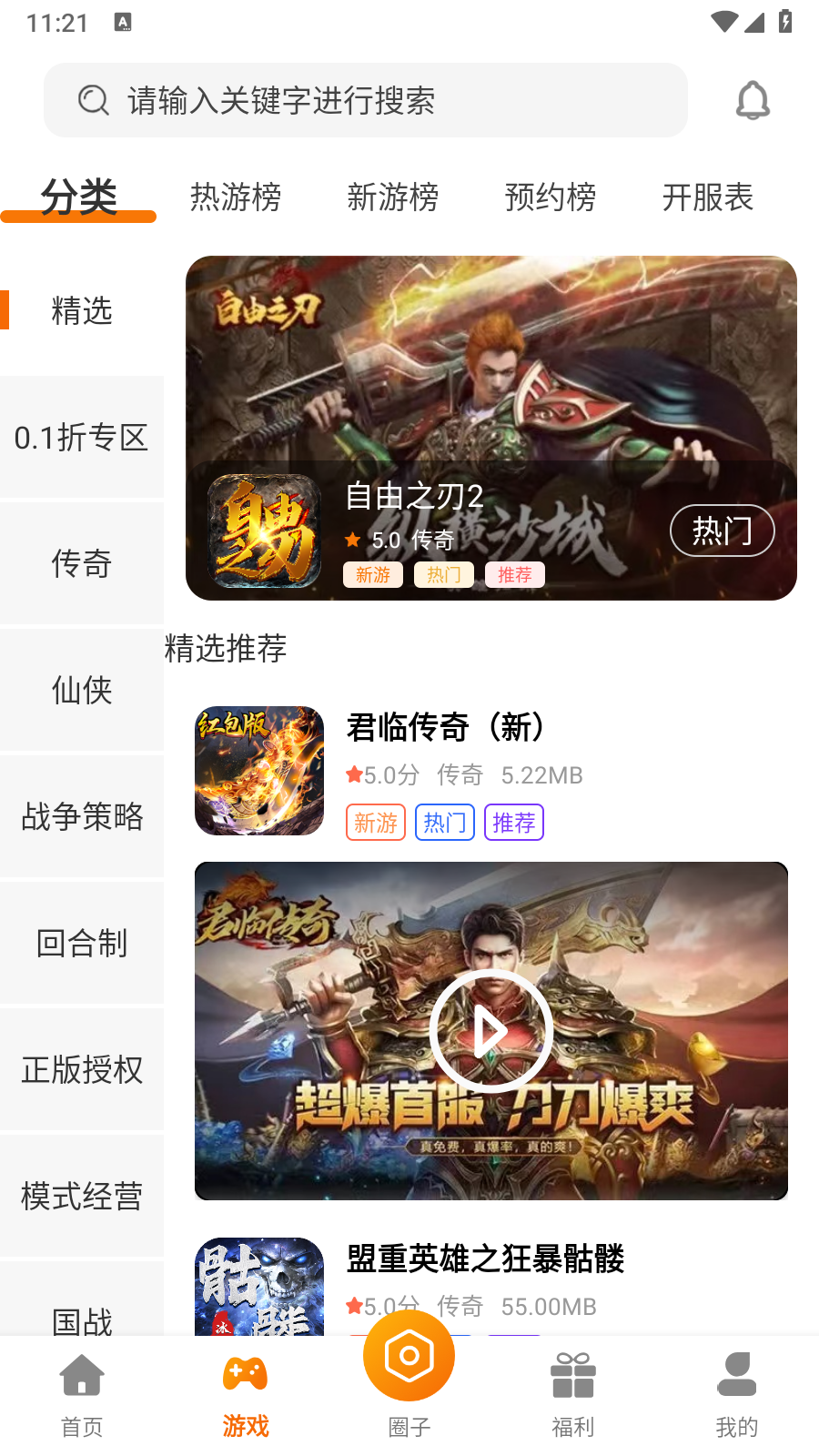Open the notifications bell

(x=753, y=100)
